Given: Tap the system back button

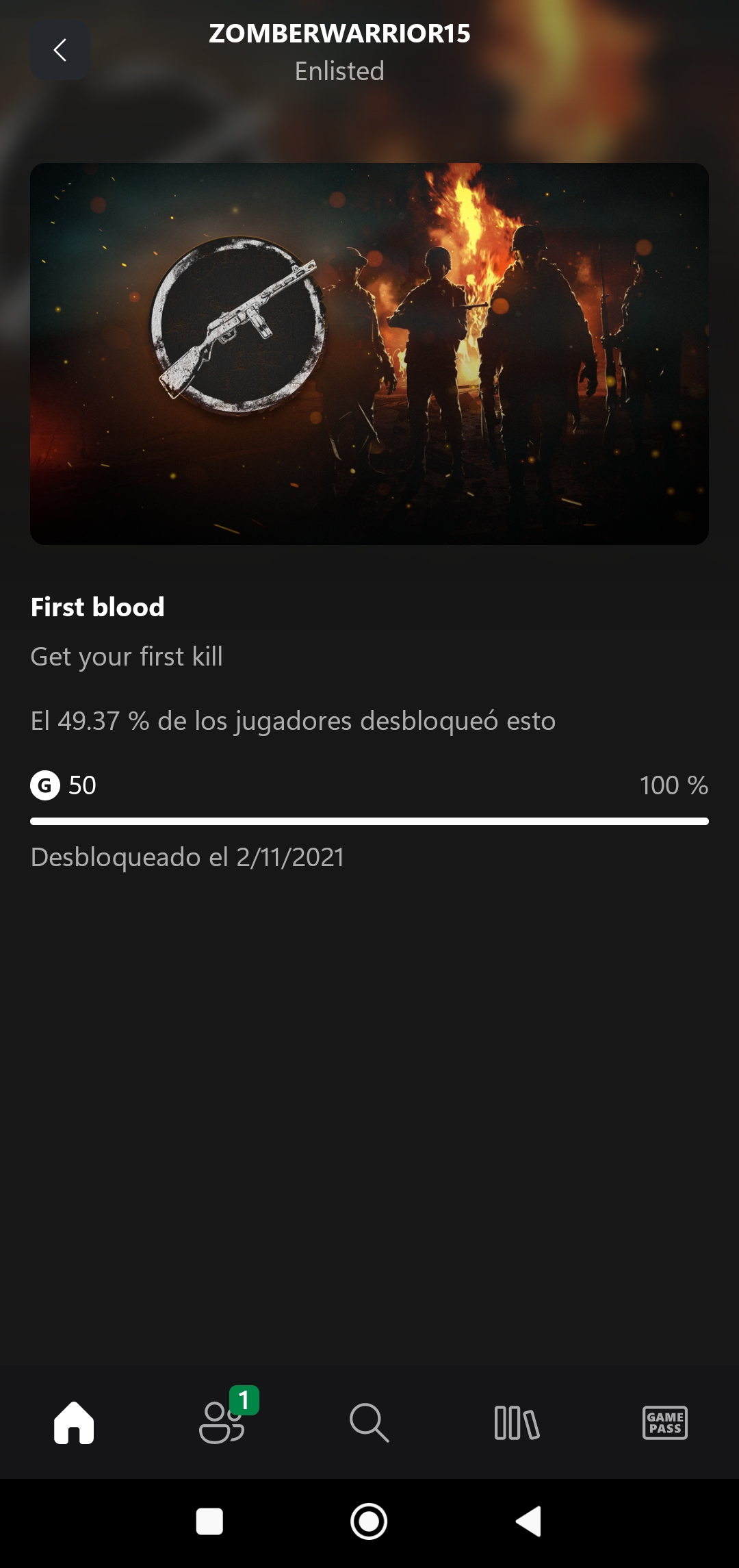Looking at the screenshot, I should coord(528,1521).
